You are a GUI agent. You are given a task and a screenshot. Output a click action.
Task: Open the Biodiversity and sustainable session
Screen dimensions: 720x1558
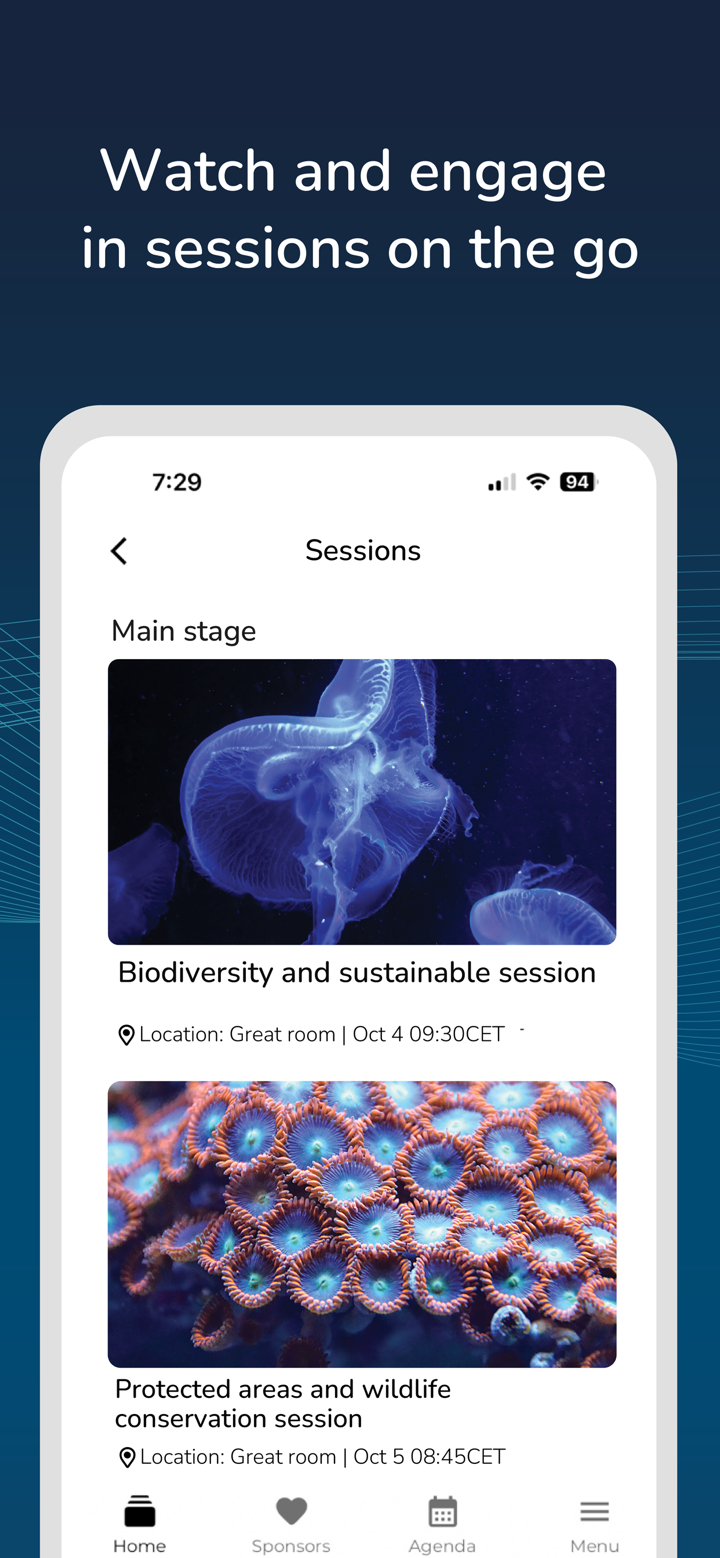click(x=357, y=972)
